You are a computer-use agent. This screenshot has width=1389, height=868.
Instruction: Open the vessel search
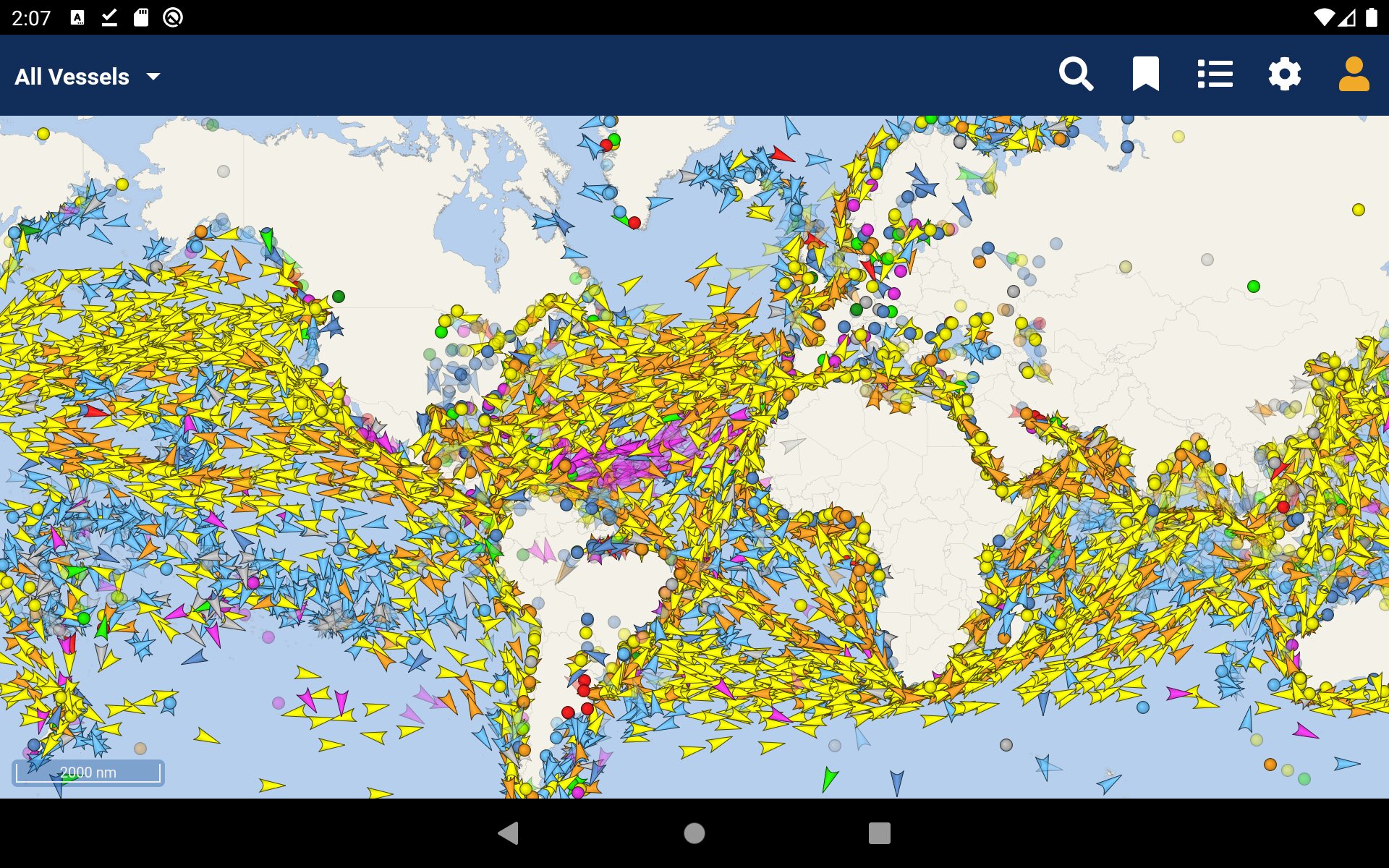tap(1076, 75)
